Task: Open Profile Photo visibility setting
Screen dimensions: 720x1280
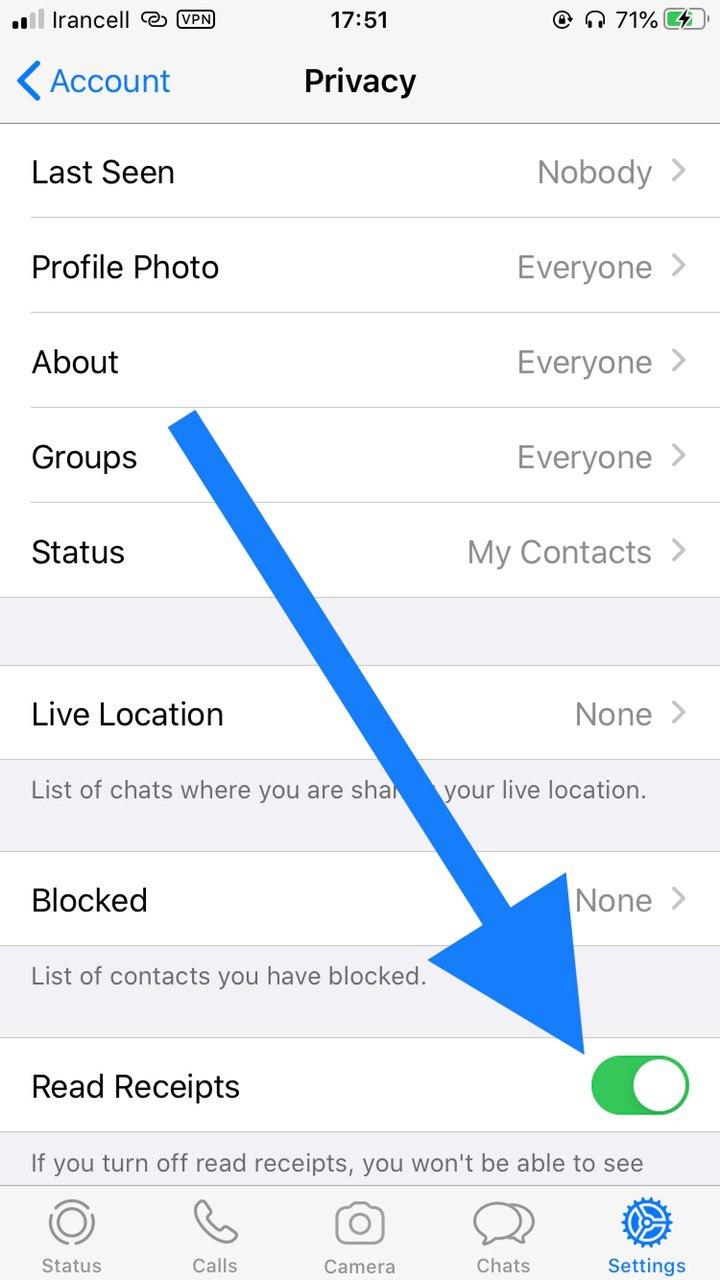Action: tap(360, 267)
